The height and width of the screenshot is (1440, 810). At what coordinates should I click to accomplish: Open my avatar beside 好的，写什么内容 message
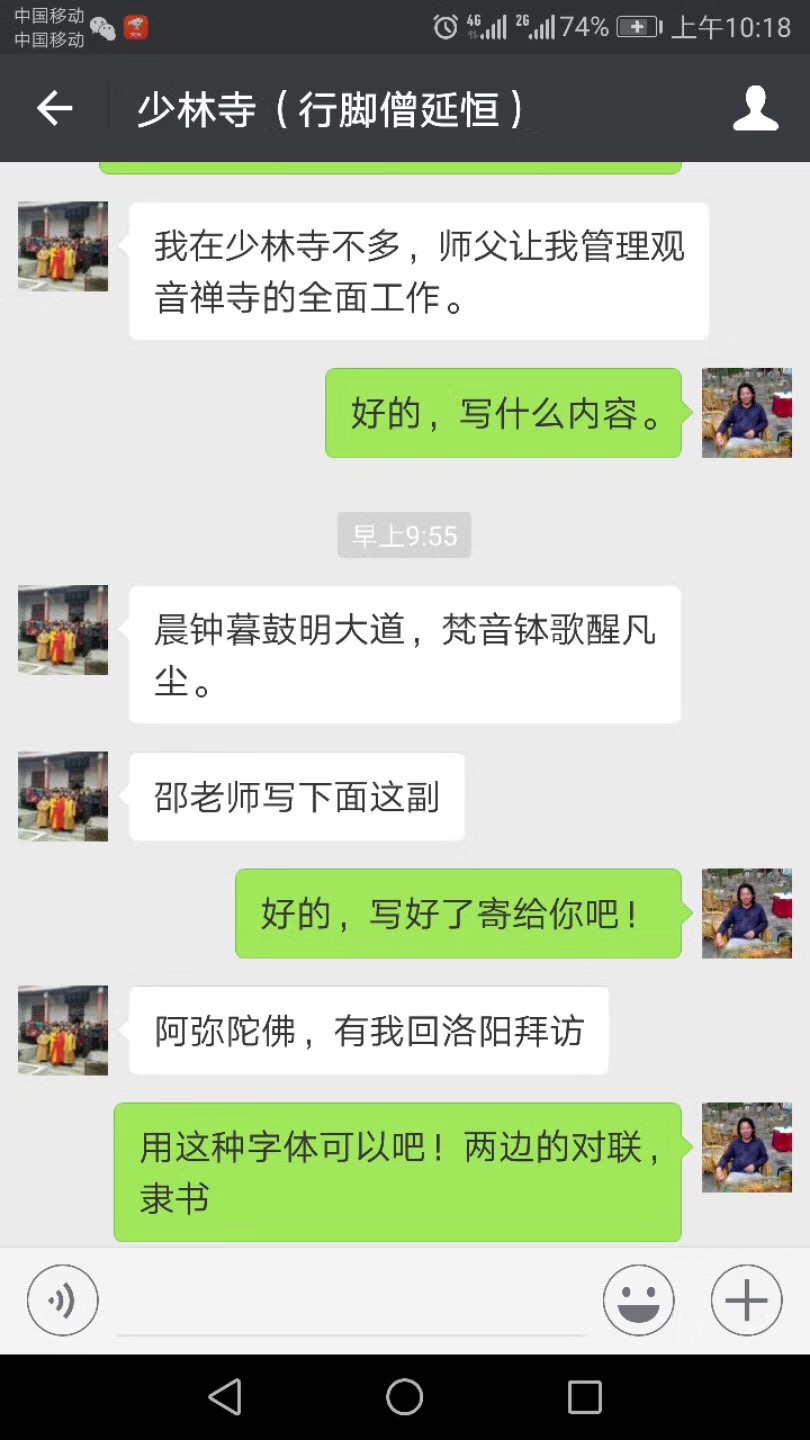[x=746, y=413]
